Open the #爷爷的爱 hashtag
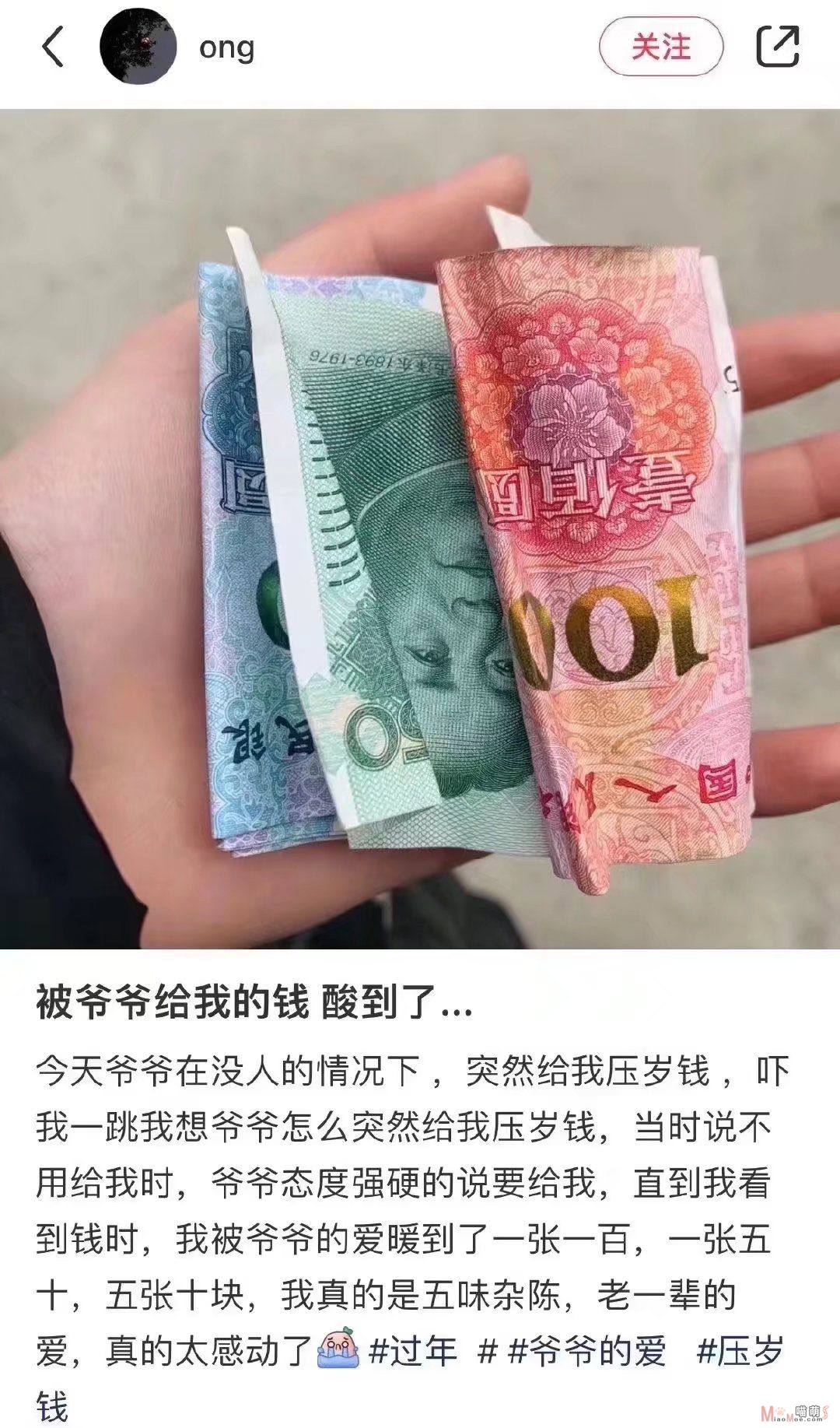Viewport: 840px width, 1428px height. click(x=587, y=1350)
